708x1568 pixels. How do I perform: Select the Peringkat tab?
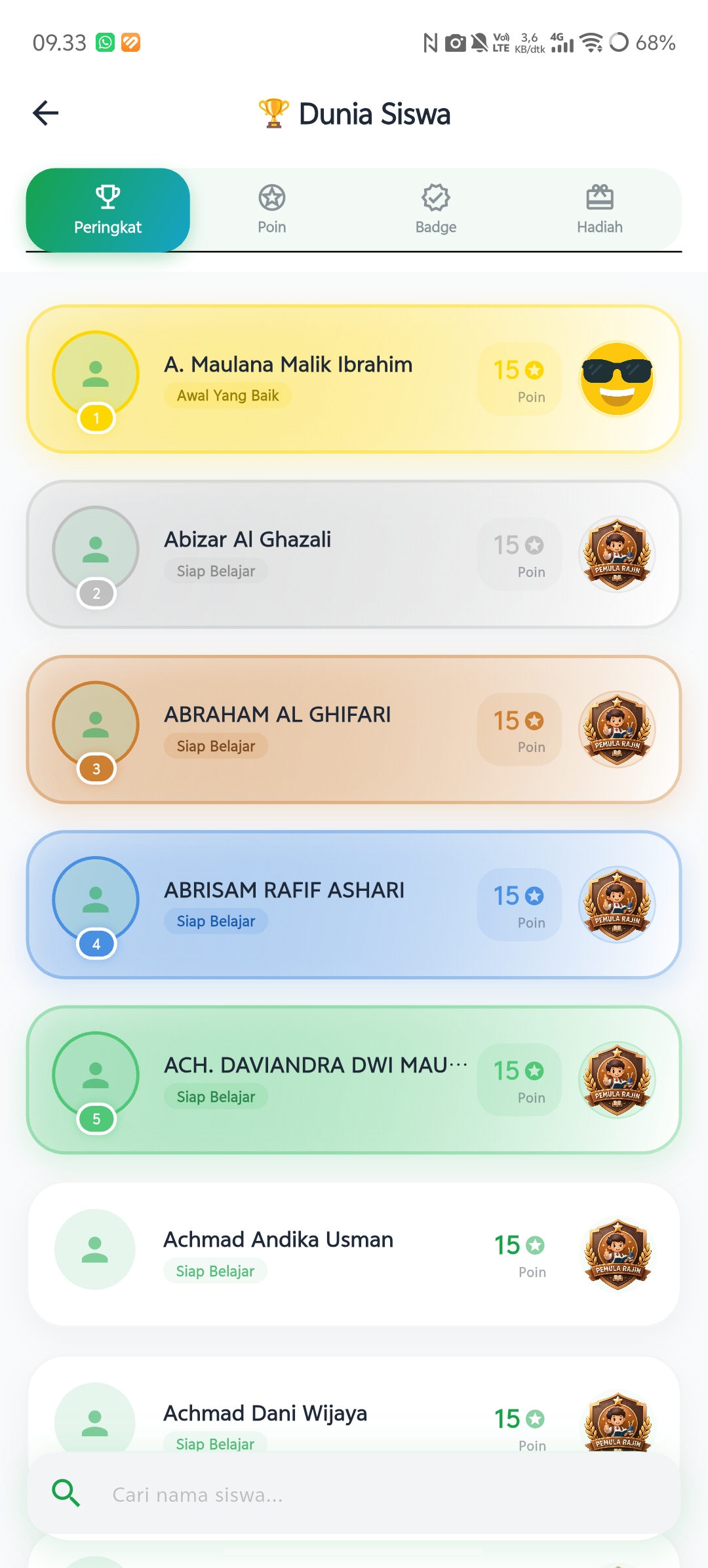coord(108,210)
